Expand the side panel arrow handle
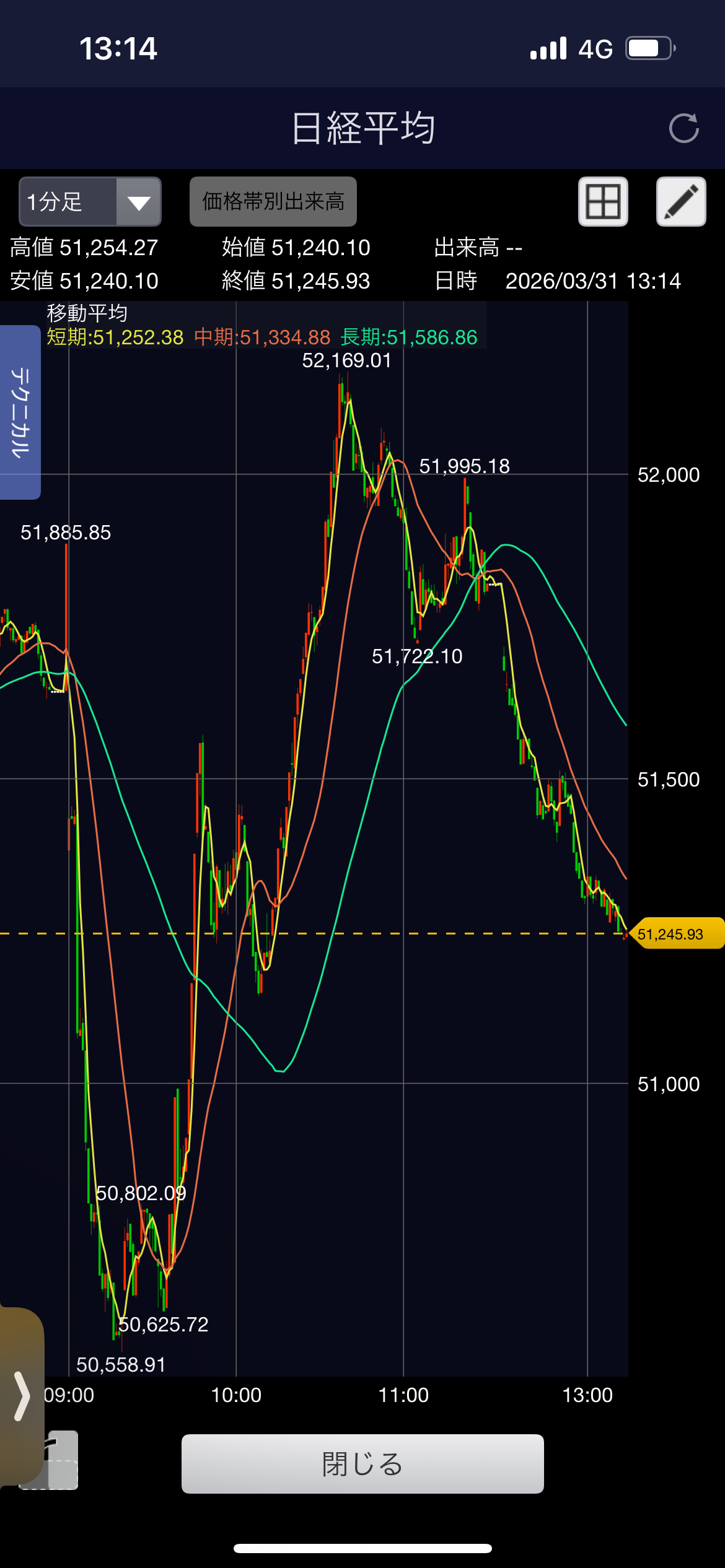 coord(22,1396)
